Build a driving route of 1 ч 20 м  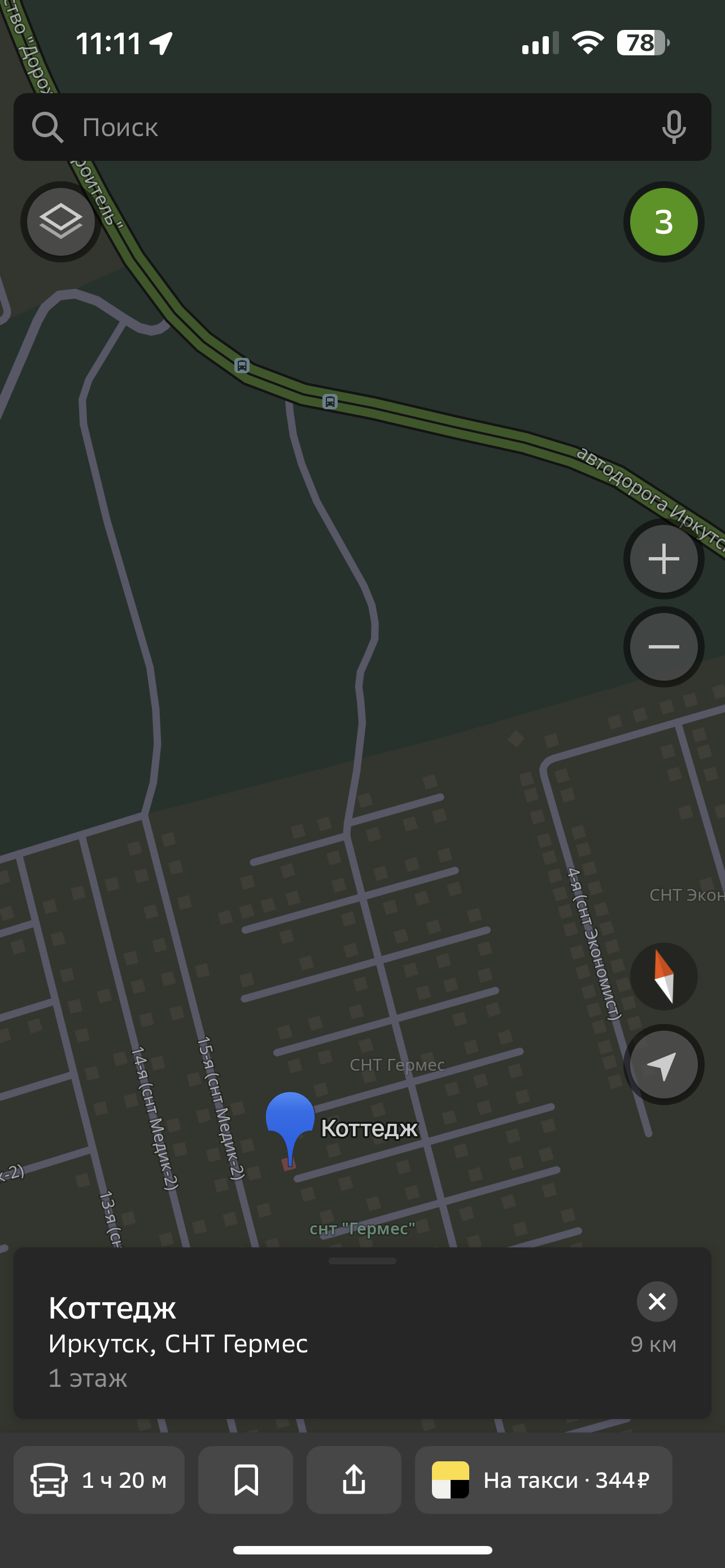pos(99,1480)
